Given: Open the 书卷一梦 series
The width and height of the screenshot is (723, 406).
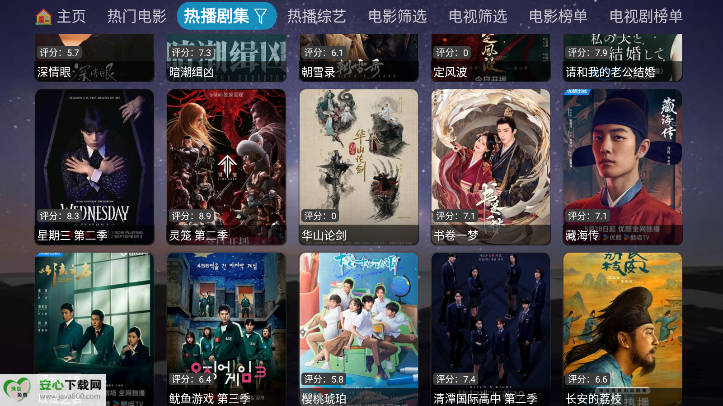Looking at the screenshot, I should coord(490,165).
